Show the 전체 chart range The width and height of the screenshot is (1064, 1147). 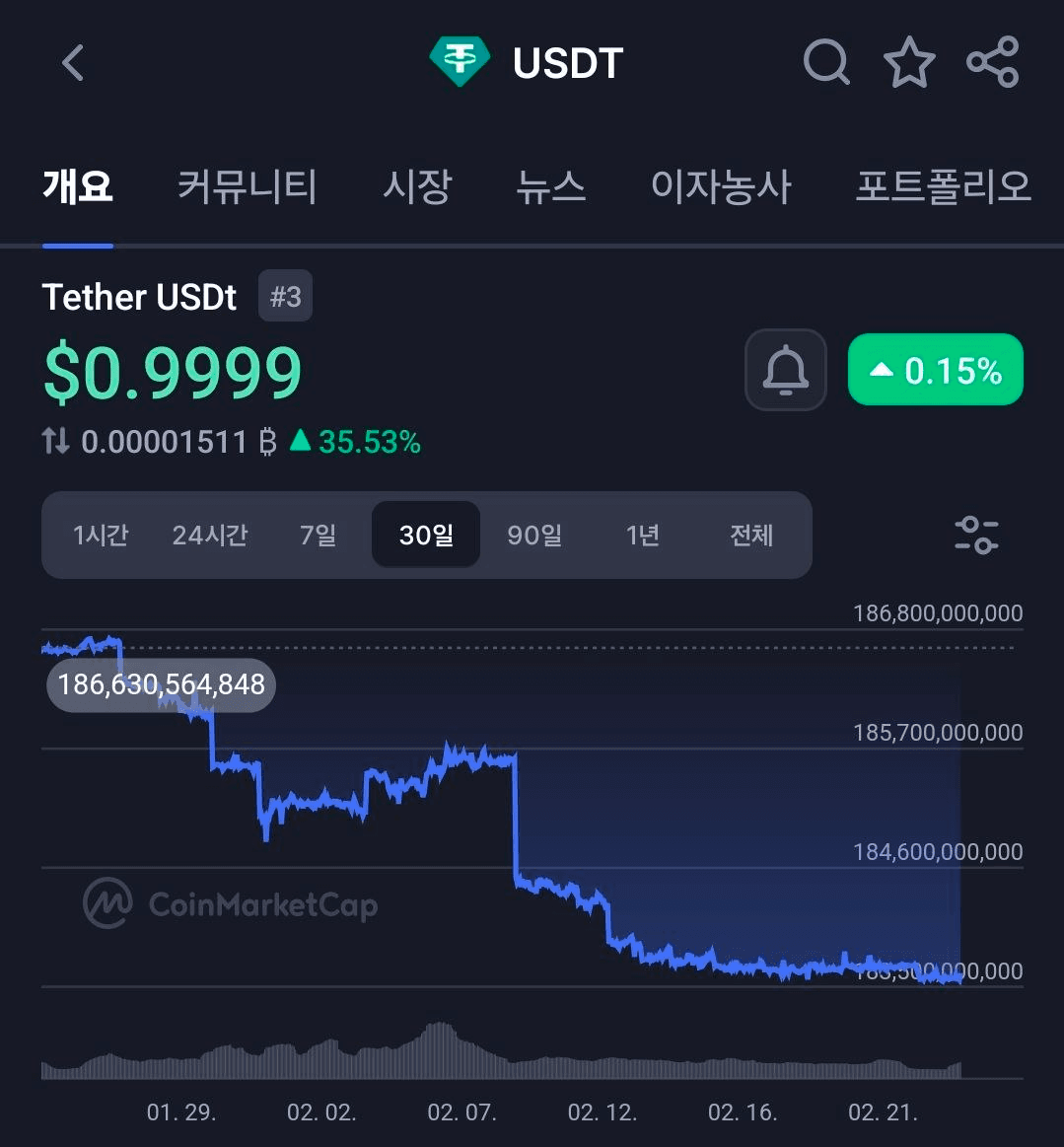click(751, 536)
